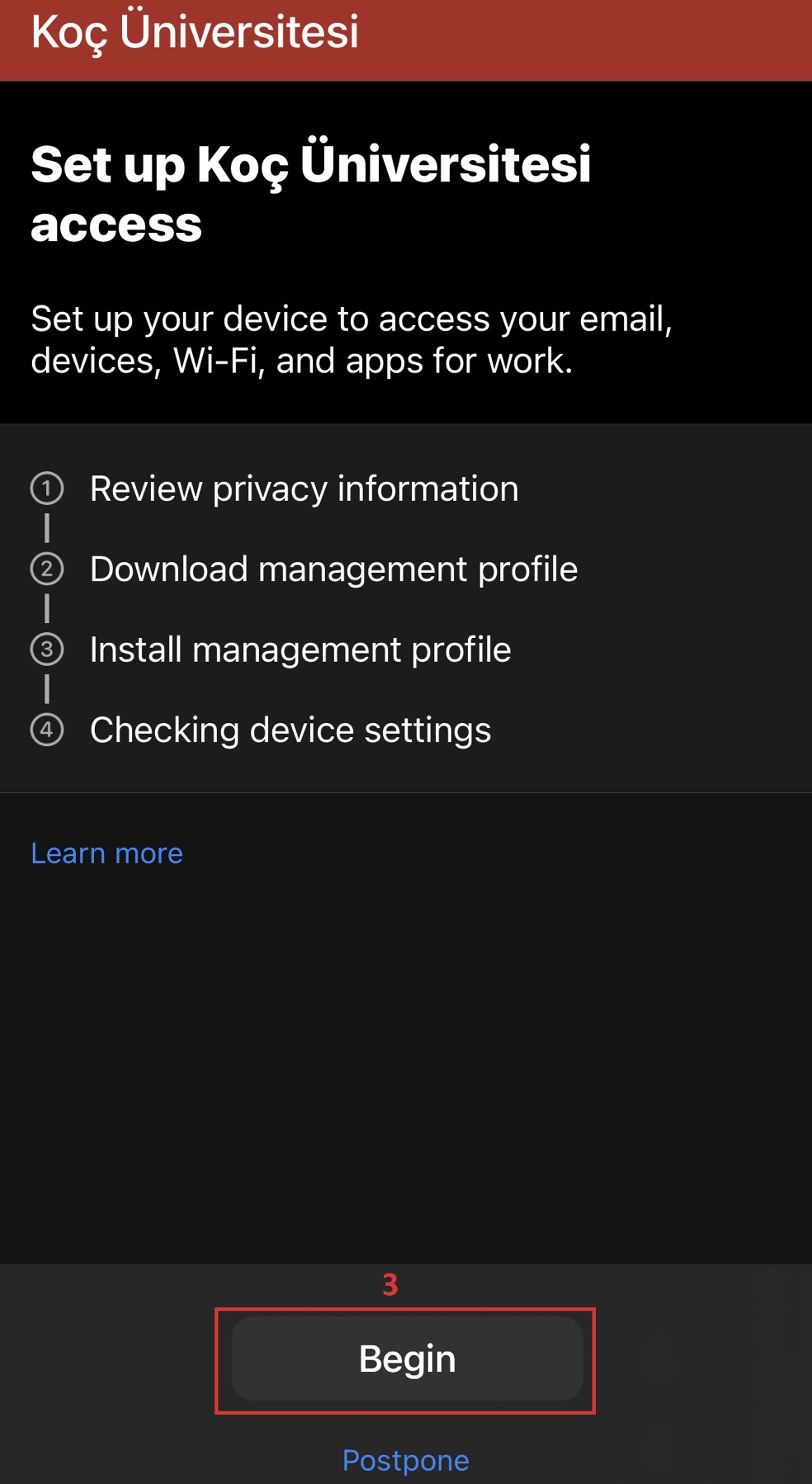Select the 'Checking device settings' step
Viewport: 812px width, 1484px height.
coord(290,730)
